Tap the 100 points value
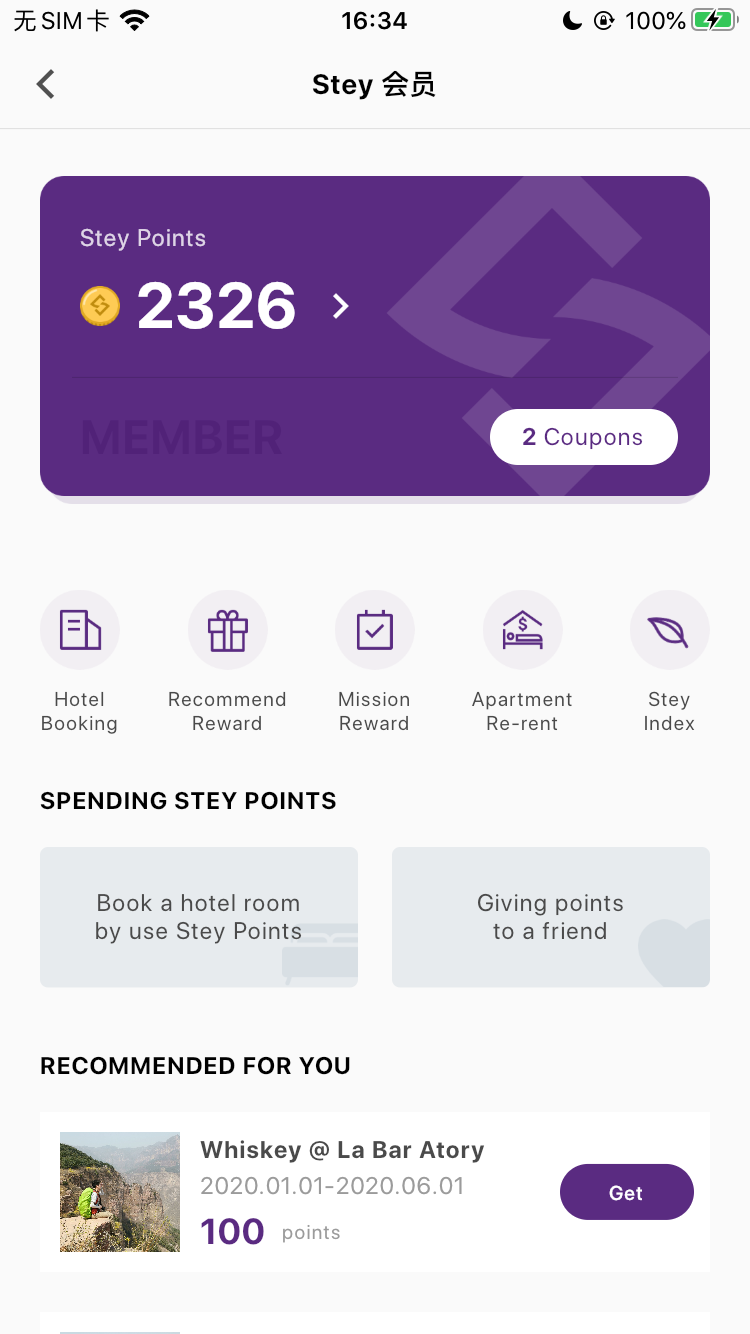750x1334 pixels. (x=232, y=1231)
